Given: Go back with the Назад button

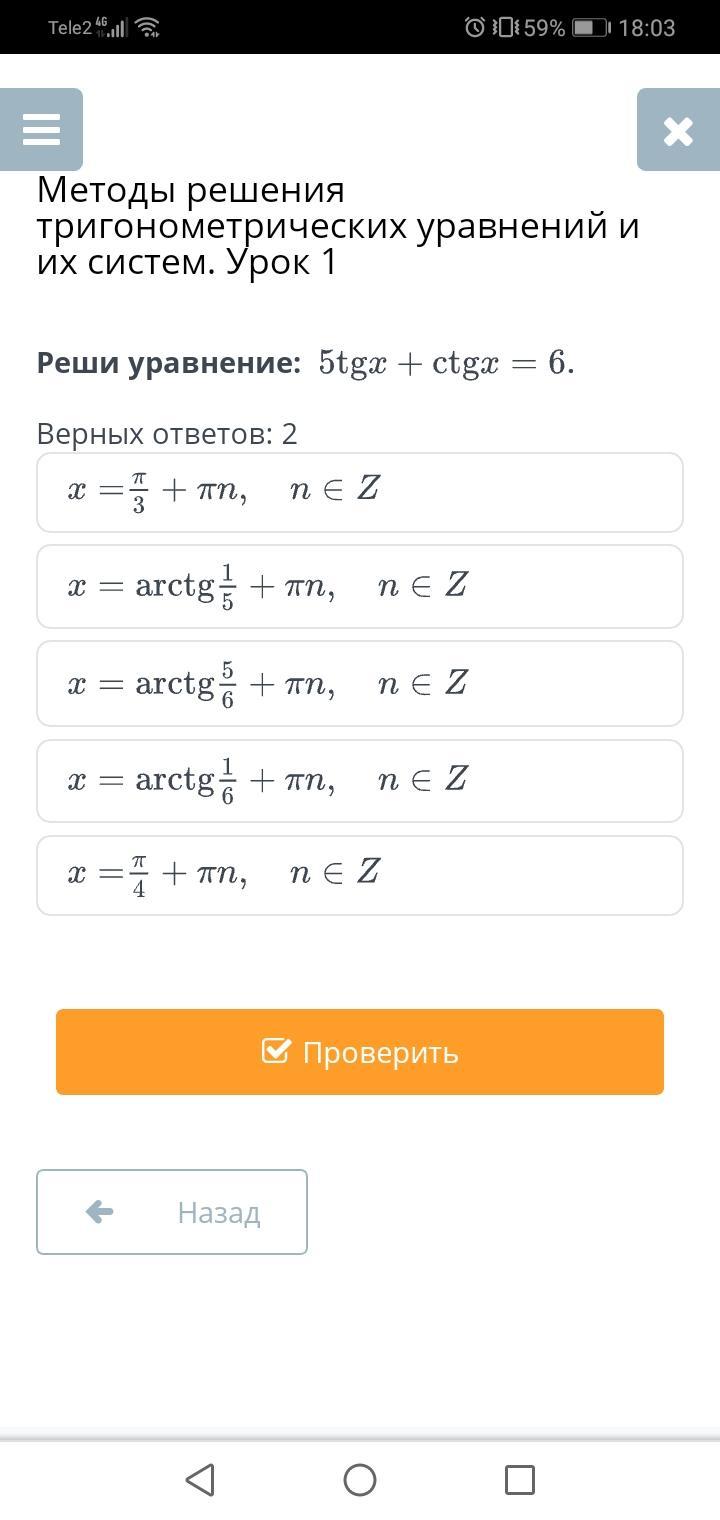Looking at the screenshot, I should (172, 1212).
